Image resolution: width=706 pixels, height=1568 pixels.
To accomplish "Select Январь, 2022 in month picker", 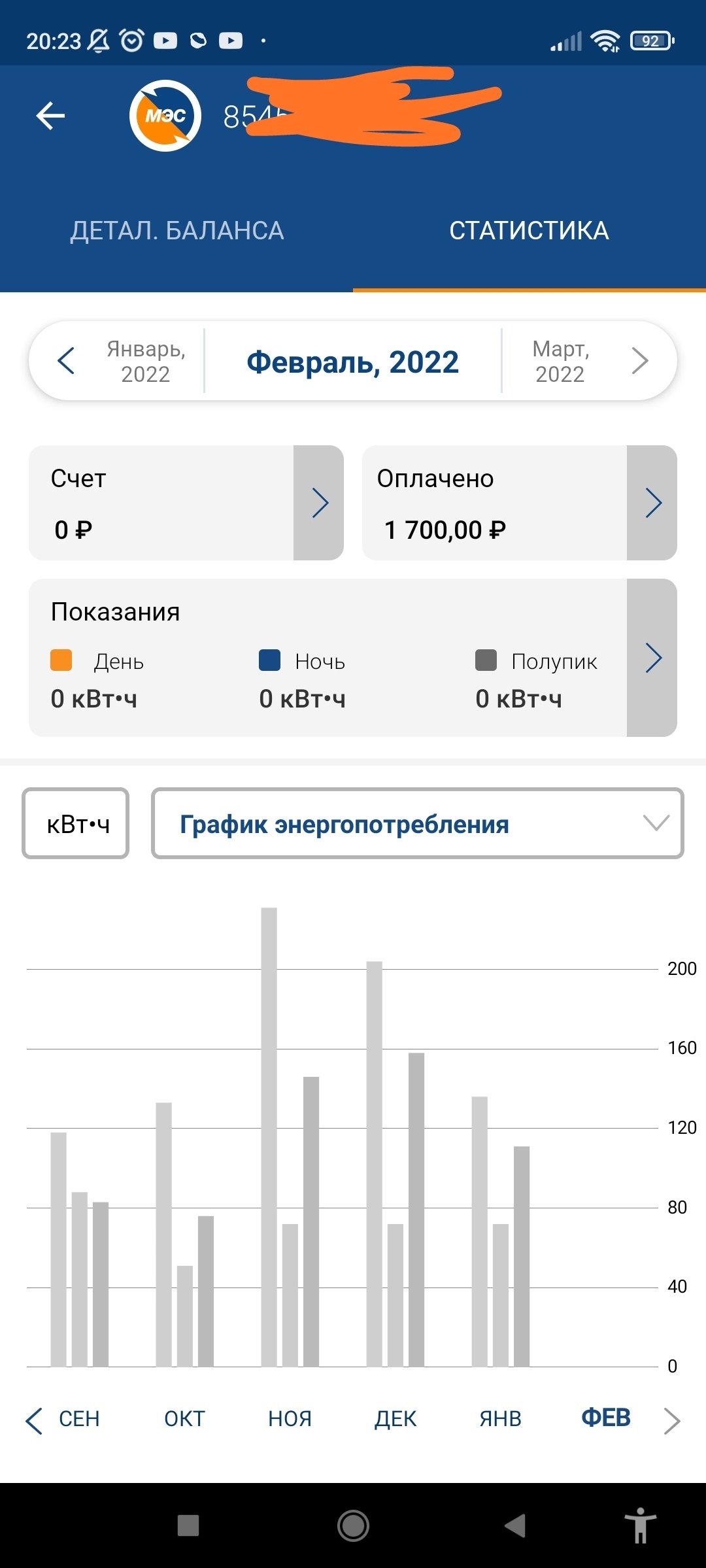I will (x=145, y=361).
